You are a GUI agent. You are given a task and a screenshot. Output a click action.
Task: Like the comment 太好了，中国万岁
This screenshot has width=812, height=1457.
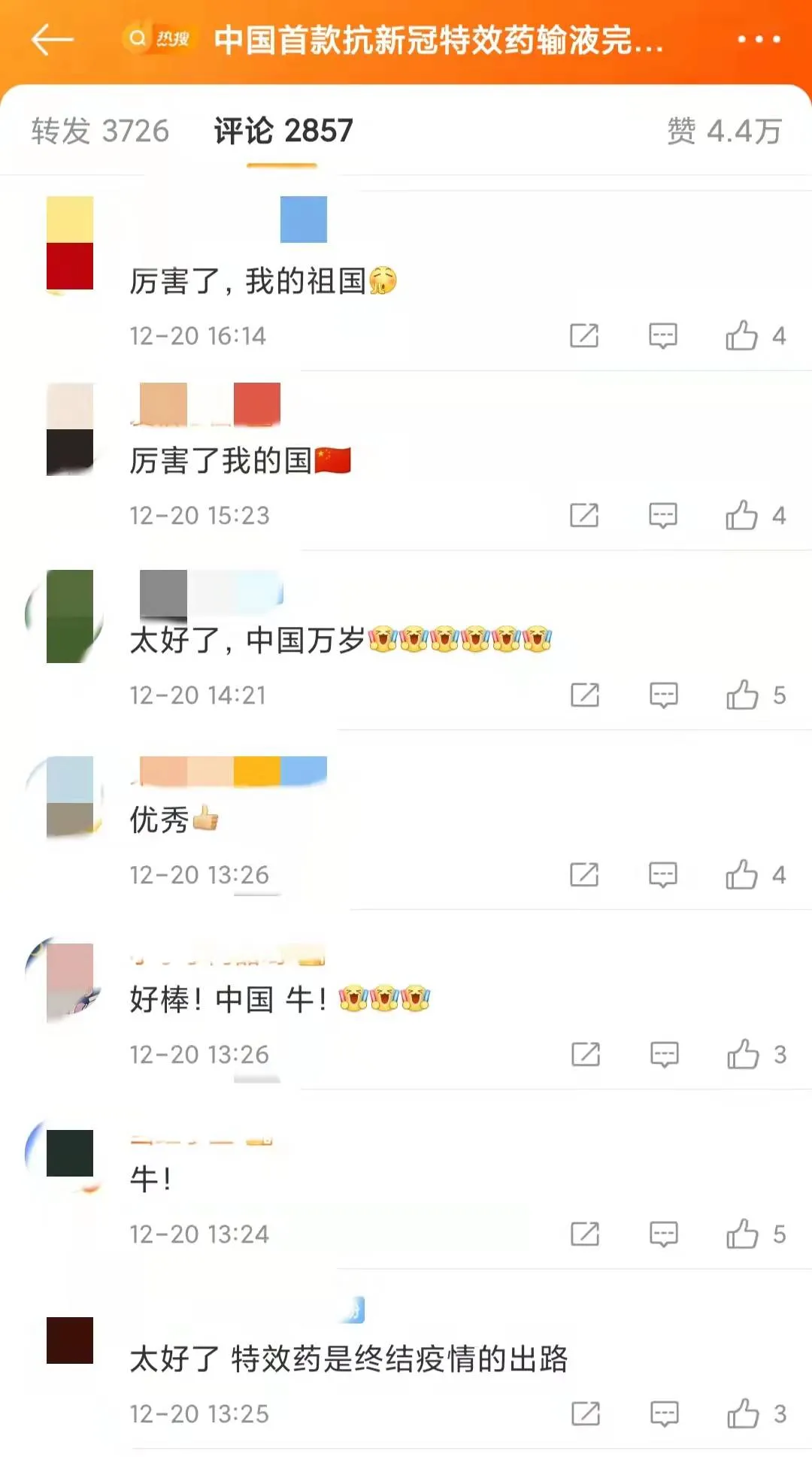[x=755, y=695]
